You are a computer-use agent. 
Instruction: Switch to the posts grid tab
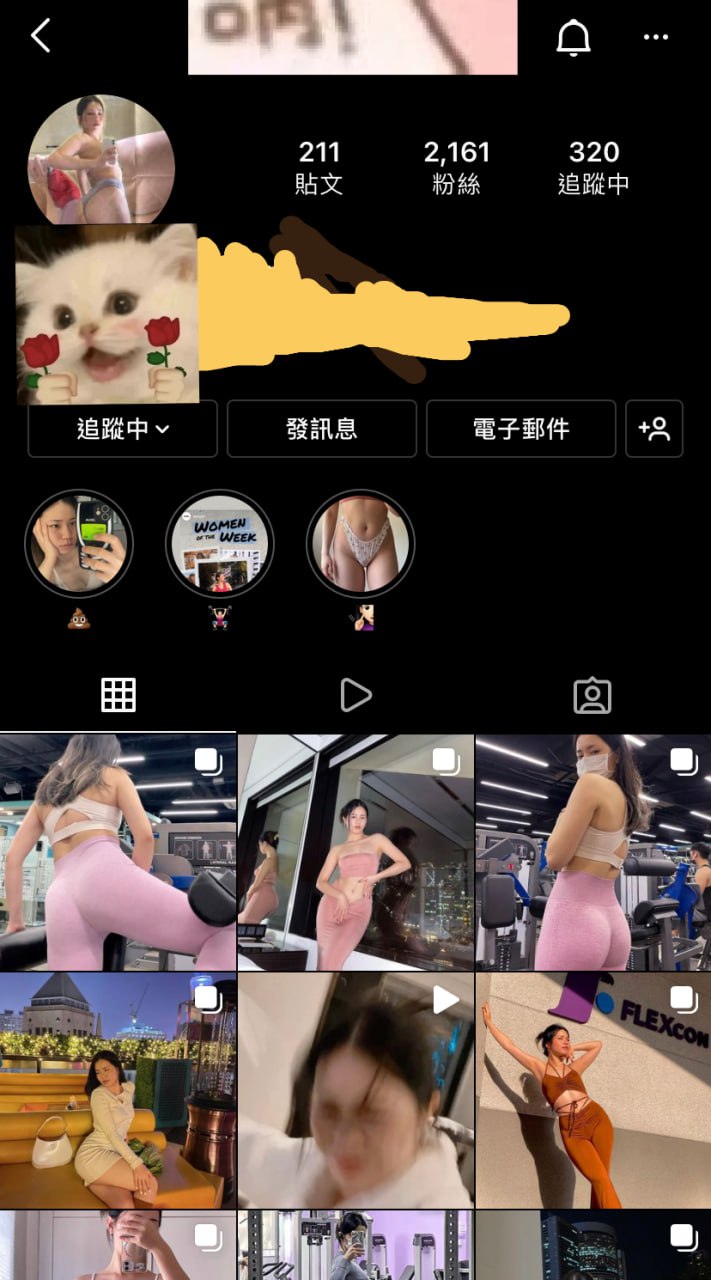118,695
